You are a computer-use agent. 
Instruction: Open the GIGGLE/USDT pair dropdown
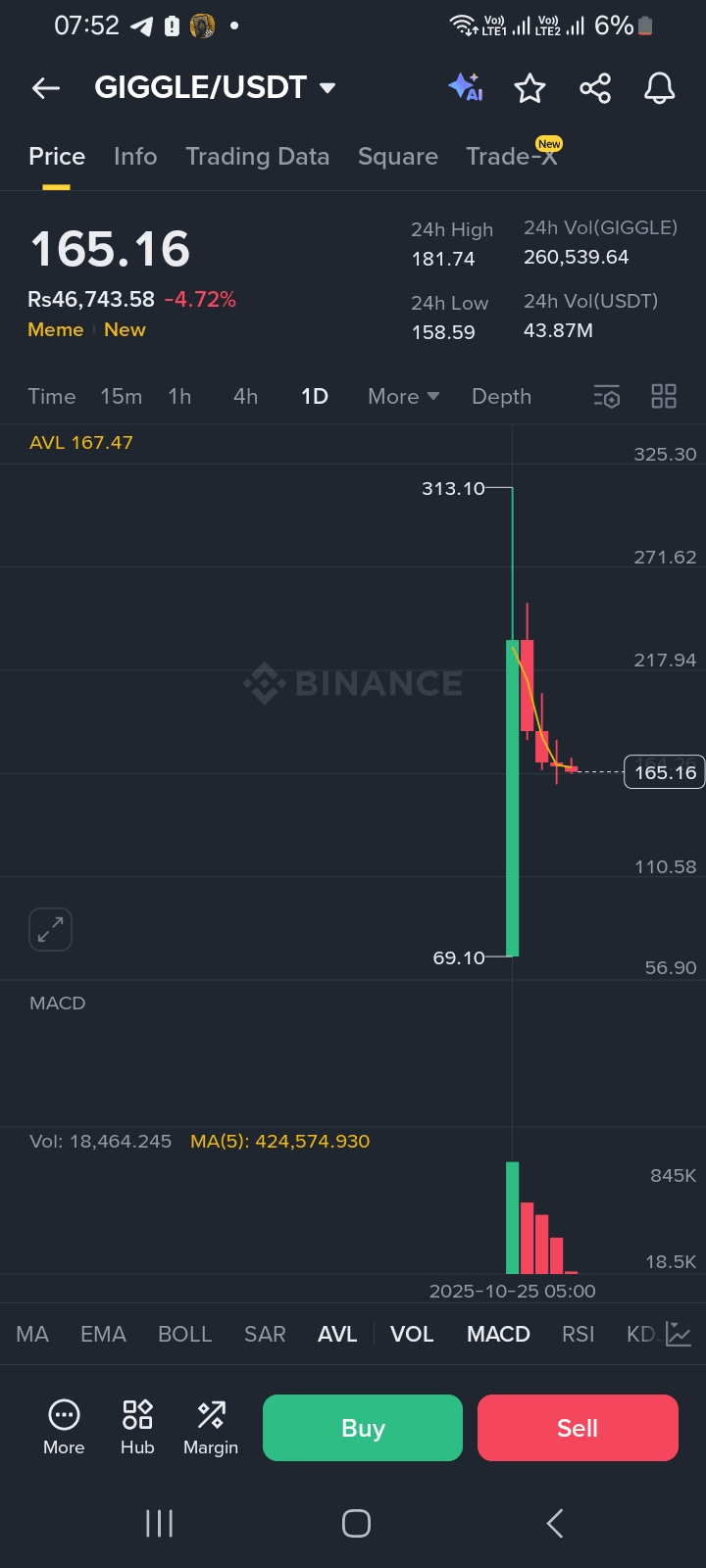216,87
